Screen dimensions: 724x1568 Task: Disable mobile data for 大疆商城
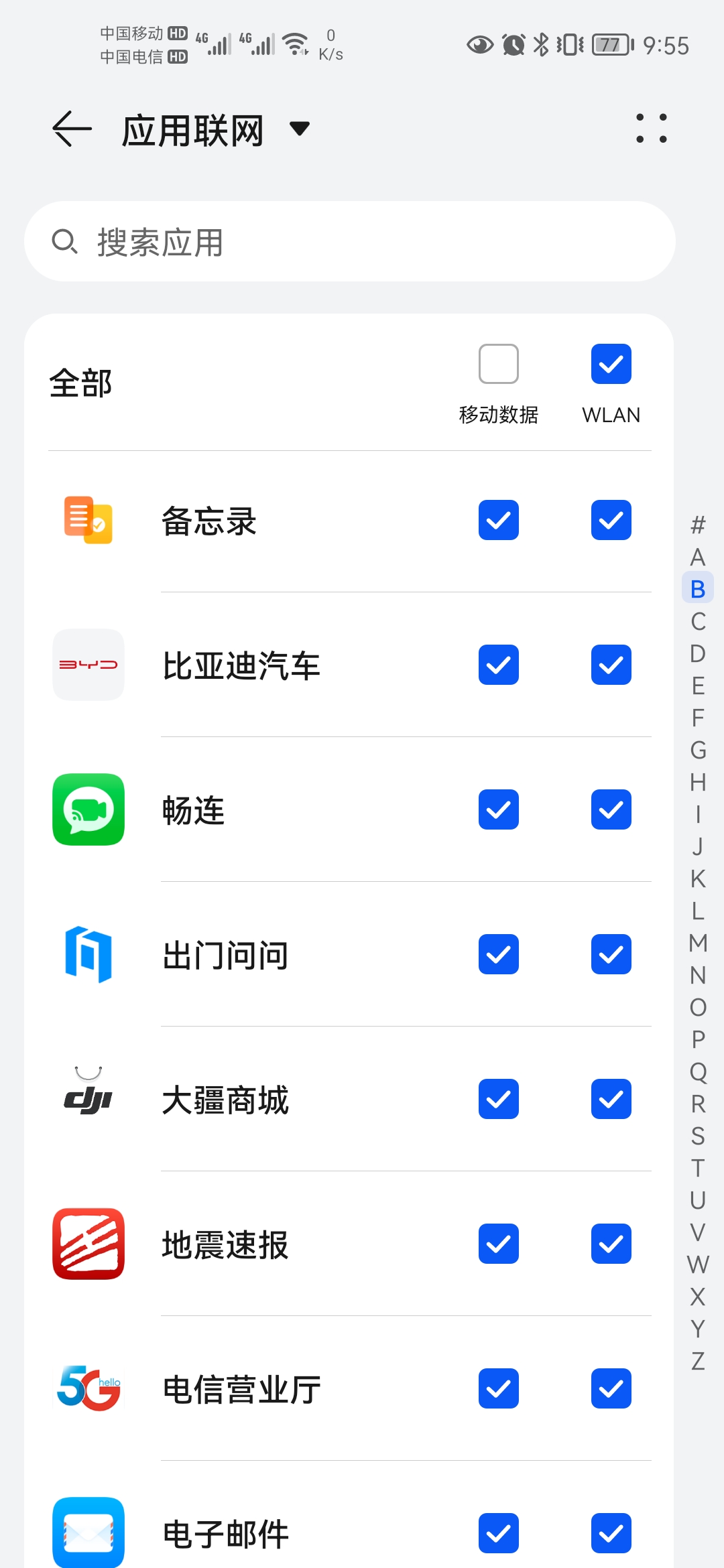498,1099
